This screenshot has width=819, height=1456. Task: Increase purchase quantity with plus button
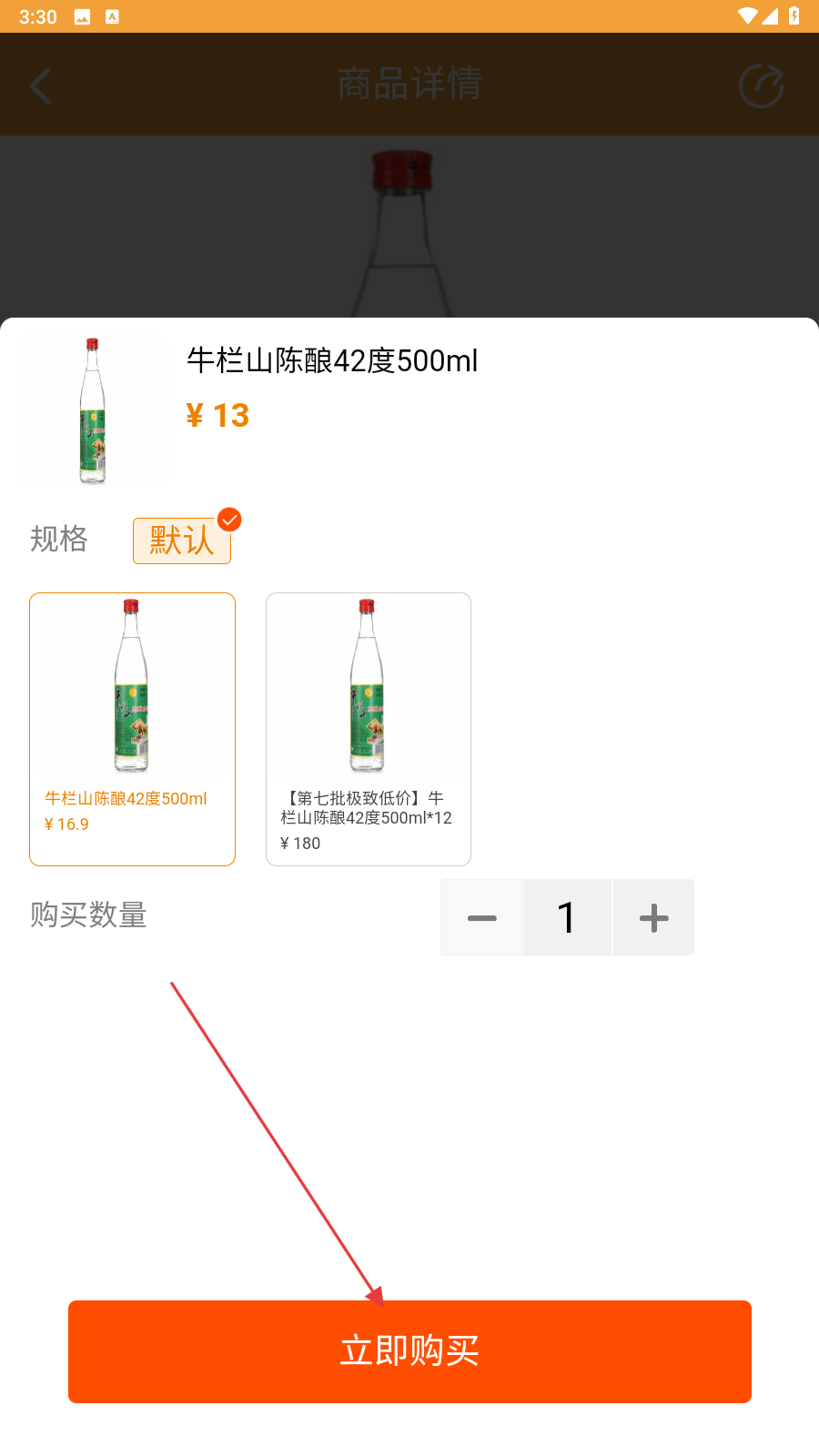(653, 917)
